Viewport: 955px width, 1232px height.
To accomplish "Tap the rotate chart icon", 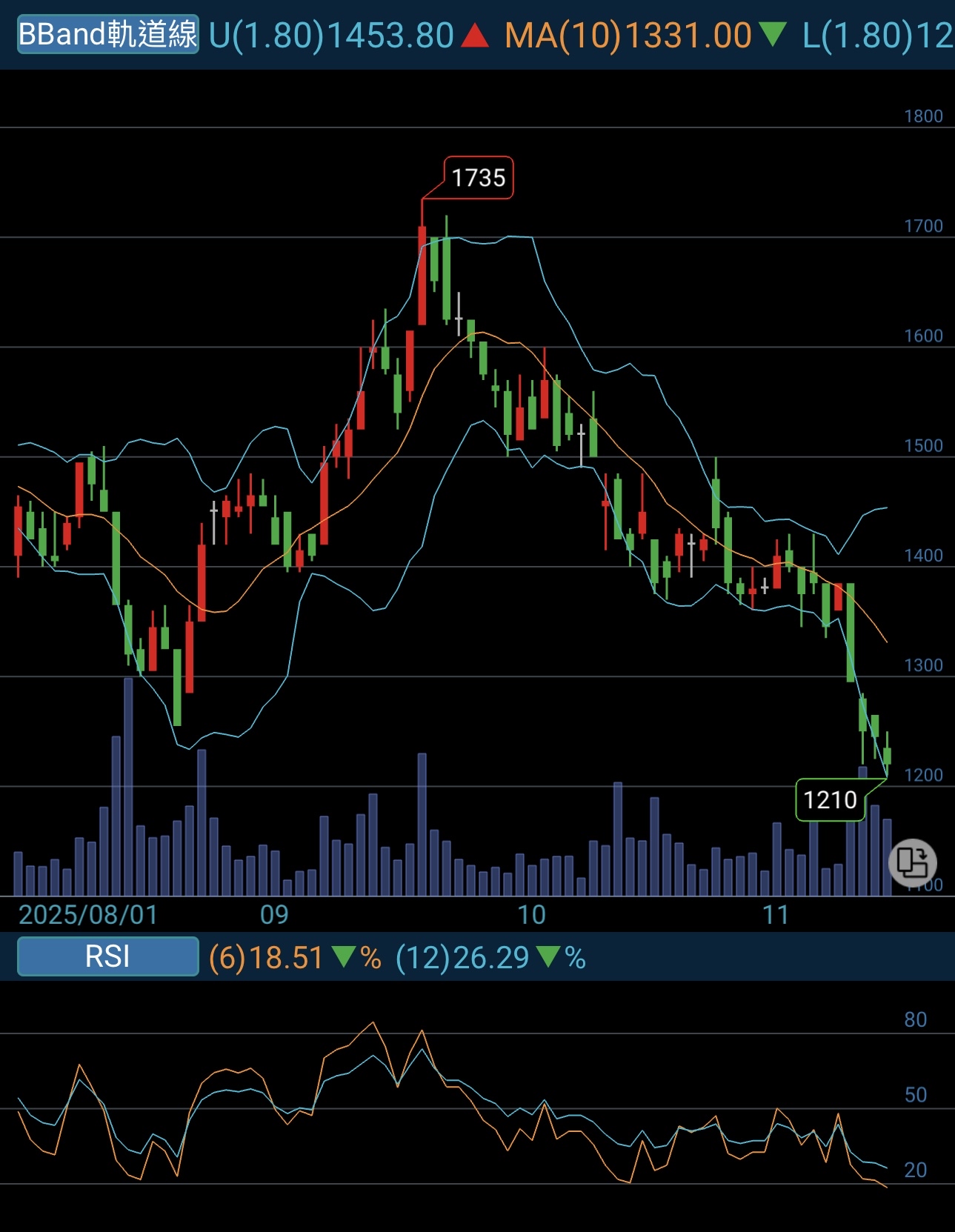I will tap(913, 863).
